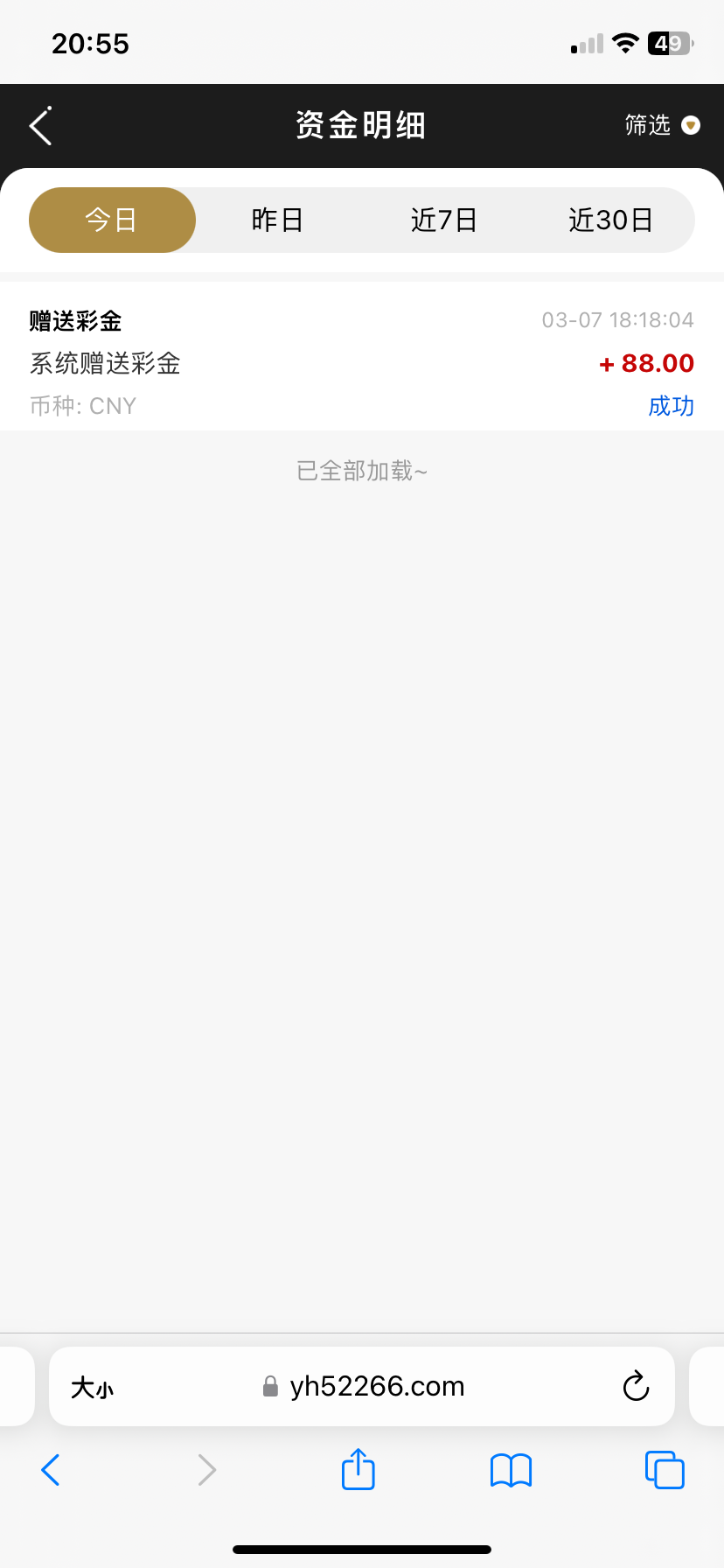Open the 筛选 filter dropdown
Viewport: 724px width, 1568px height.
coord(662,126)
